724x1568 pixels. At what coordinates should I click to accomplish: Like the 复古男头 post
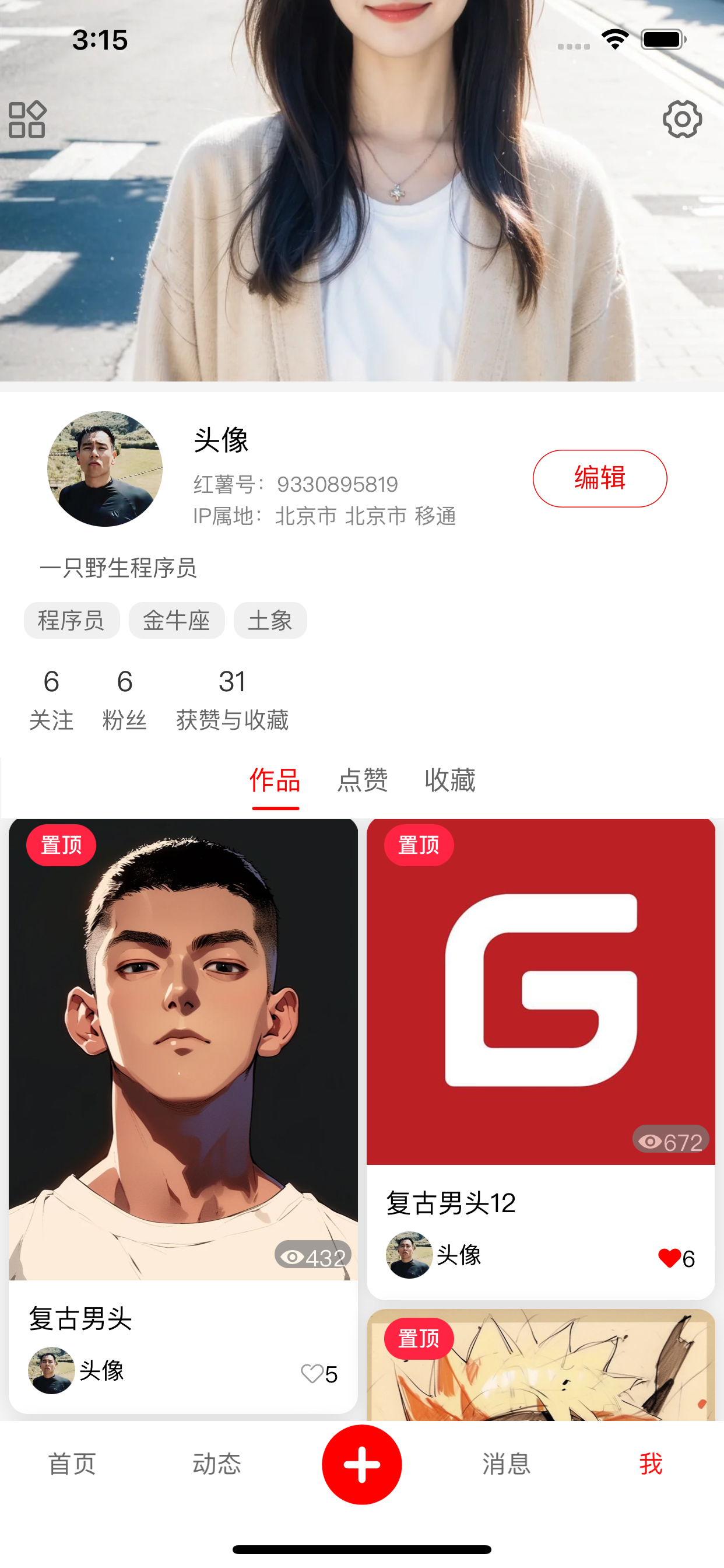point(312,1373)
